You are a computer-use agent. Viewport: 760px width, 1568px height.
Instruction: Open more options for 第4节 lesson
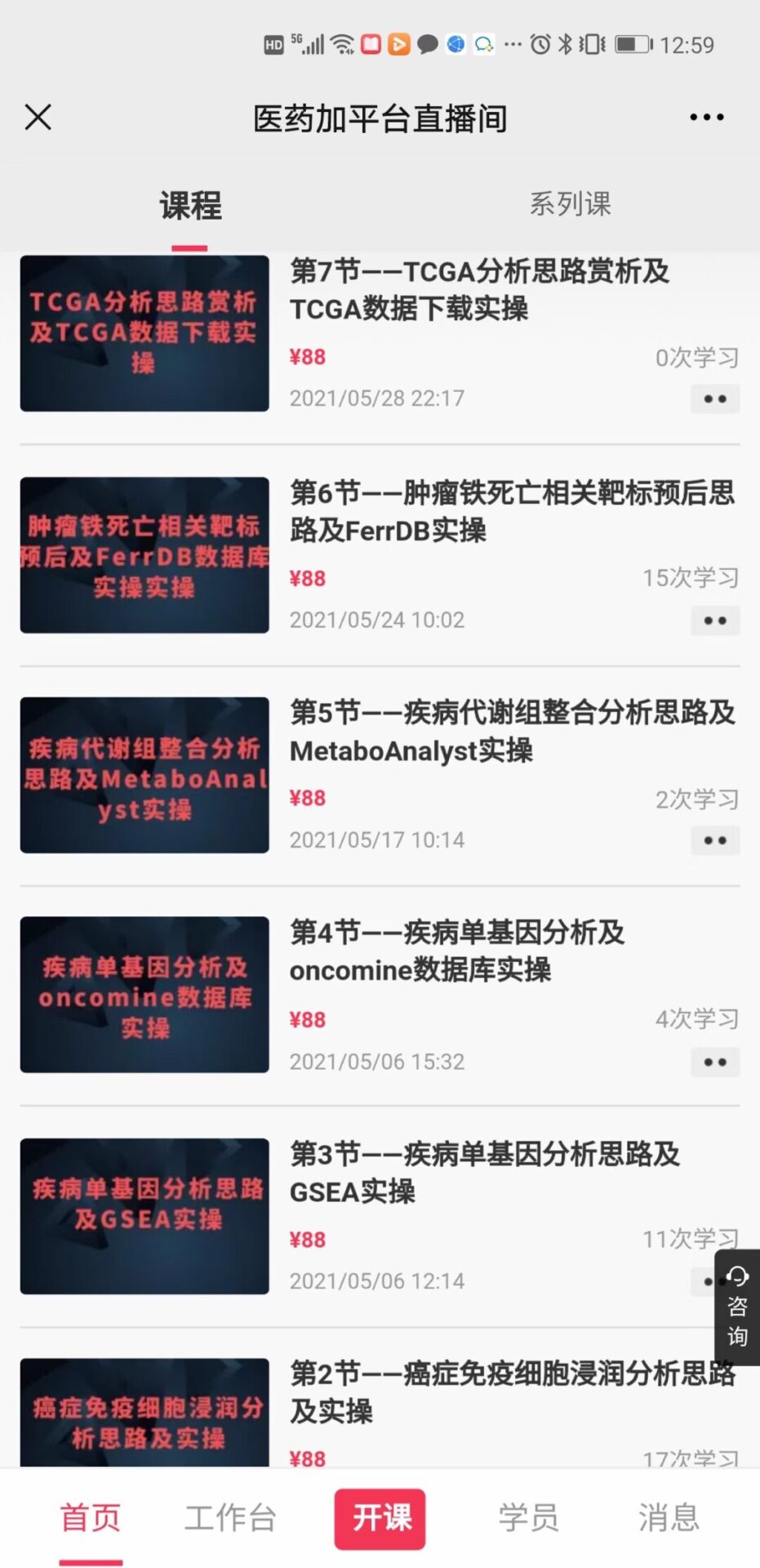point(715,1062)
